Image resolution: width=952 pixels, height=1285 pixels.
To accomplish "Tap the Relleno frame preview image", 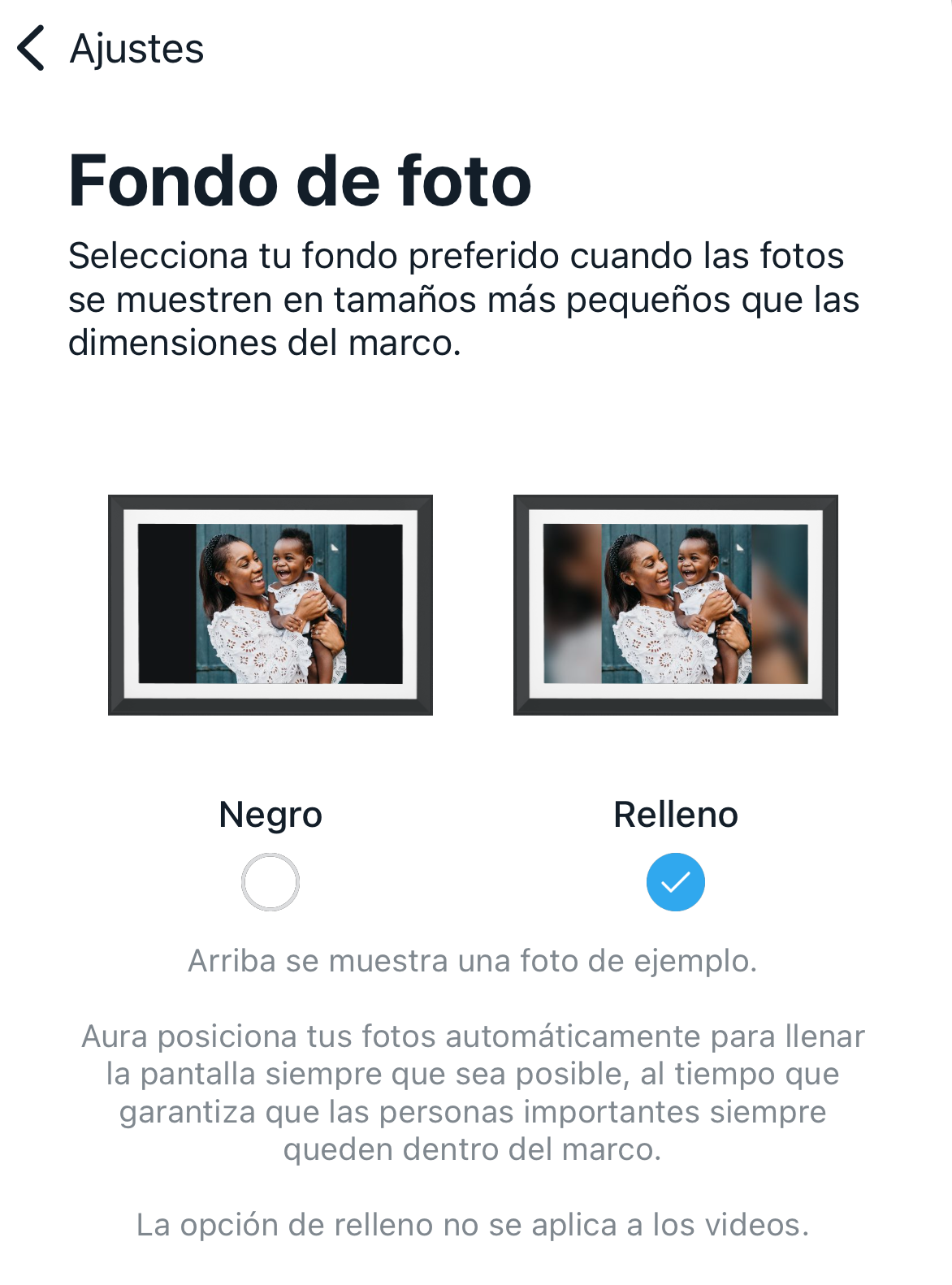I will [675, 604].
